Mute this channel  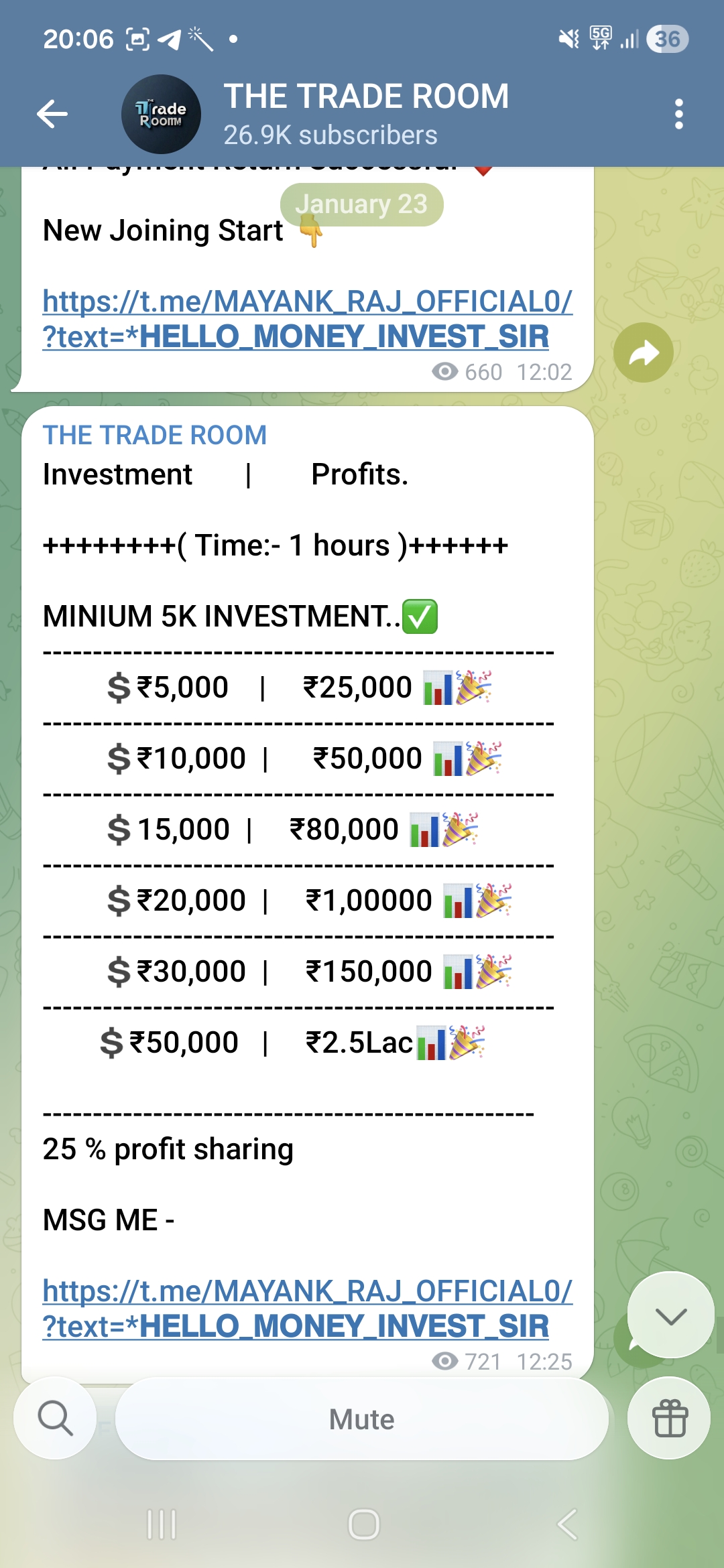click(x=362, y=1419)
